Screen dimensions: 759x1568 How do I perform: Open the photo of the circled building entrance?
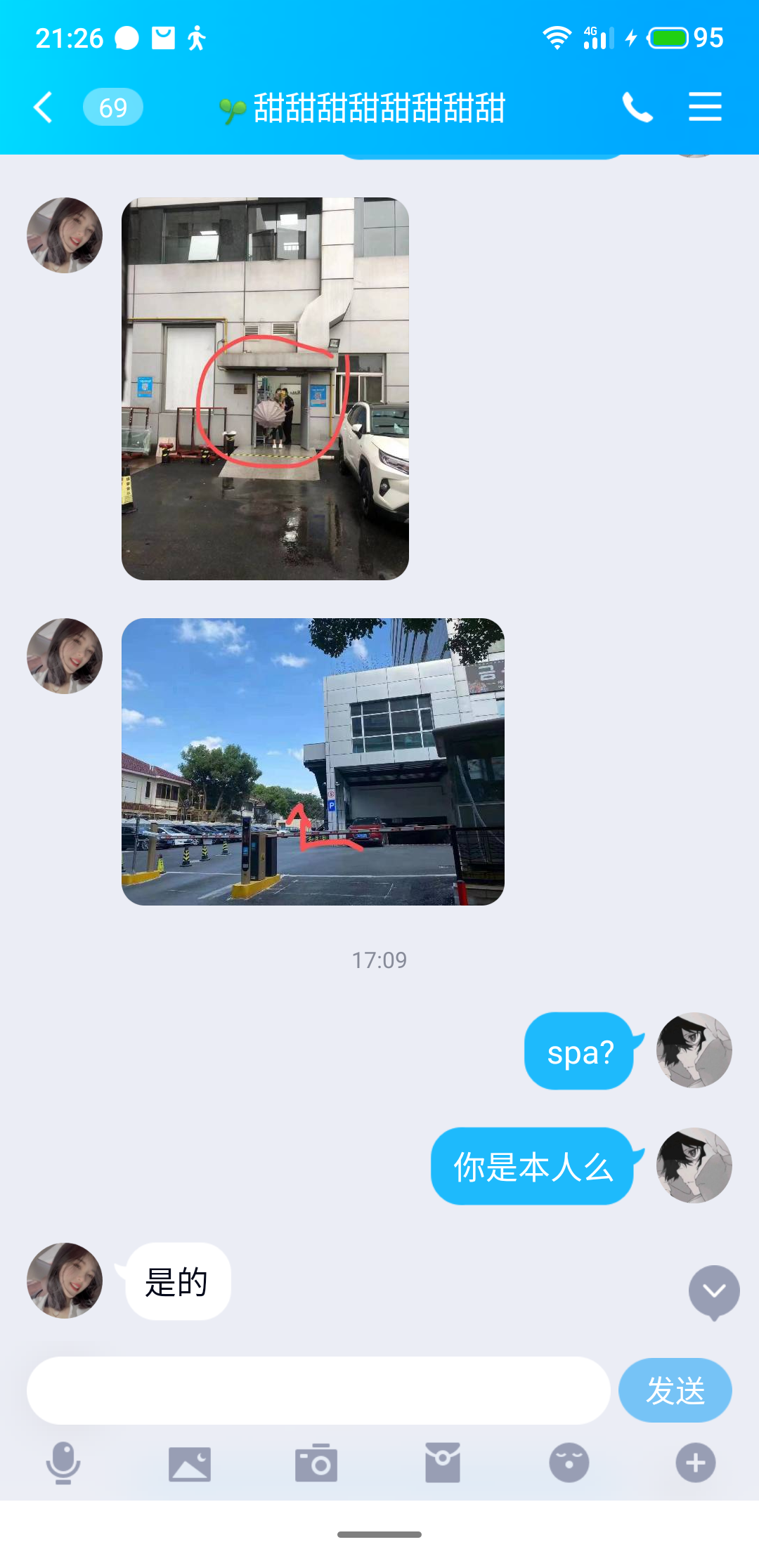pyautogui.click(x=265, y=388)
